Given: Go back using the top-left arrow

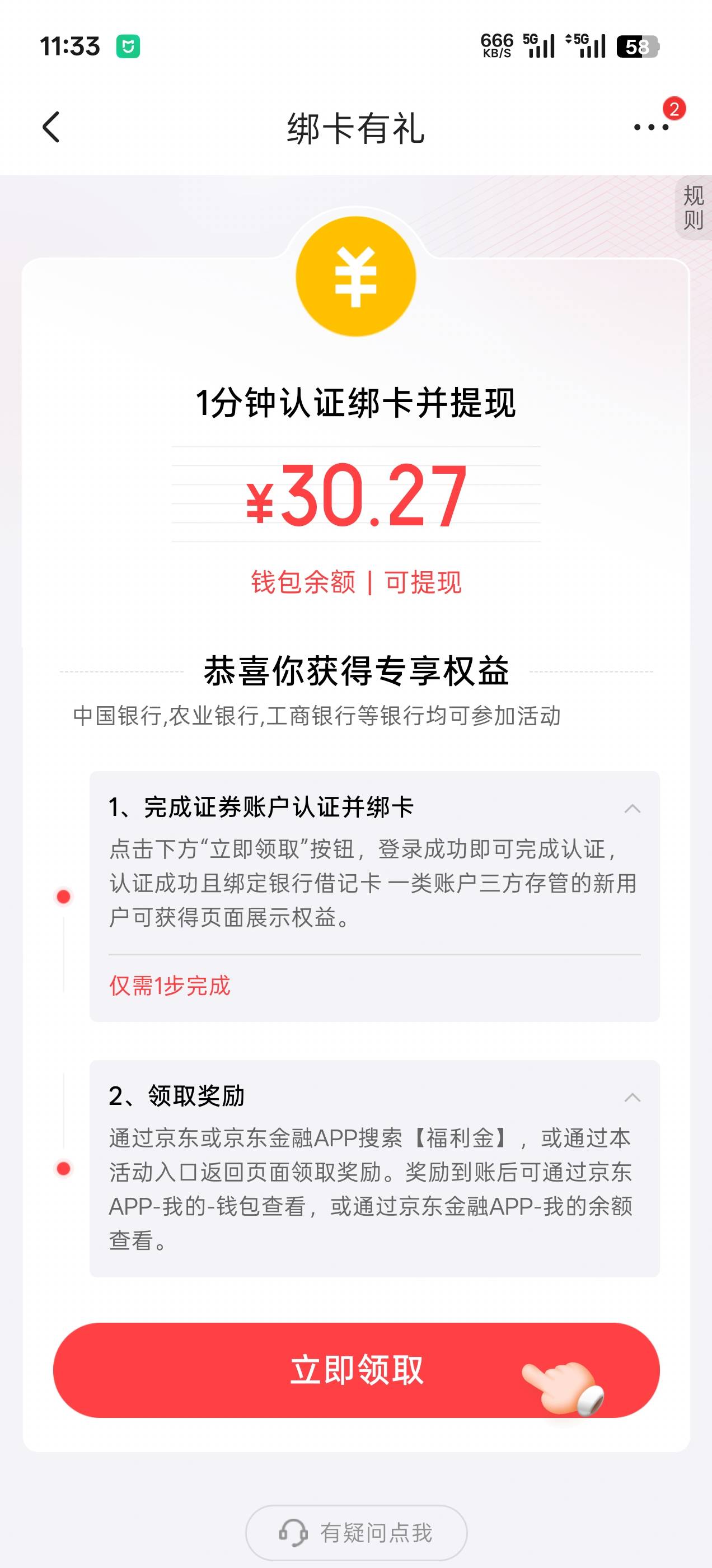Looking at the screenshot, I should point(51,127).
